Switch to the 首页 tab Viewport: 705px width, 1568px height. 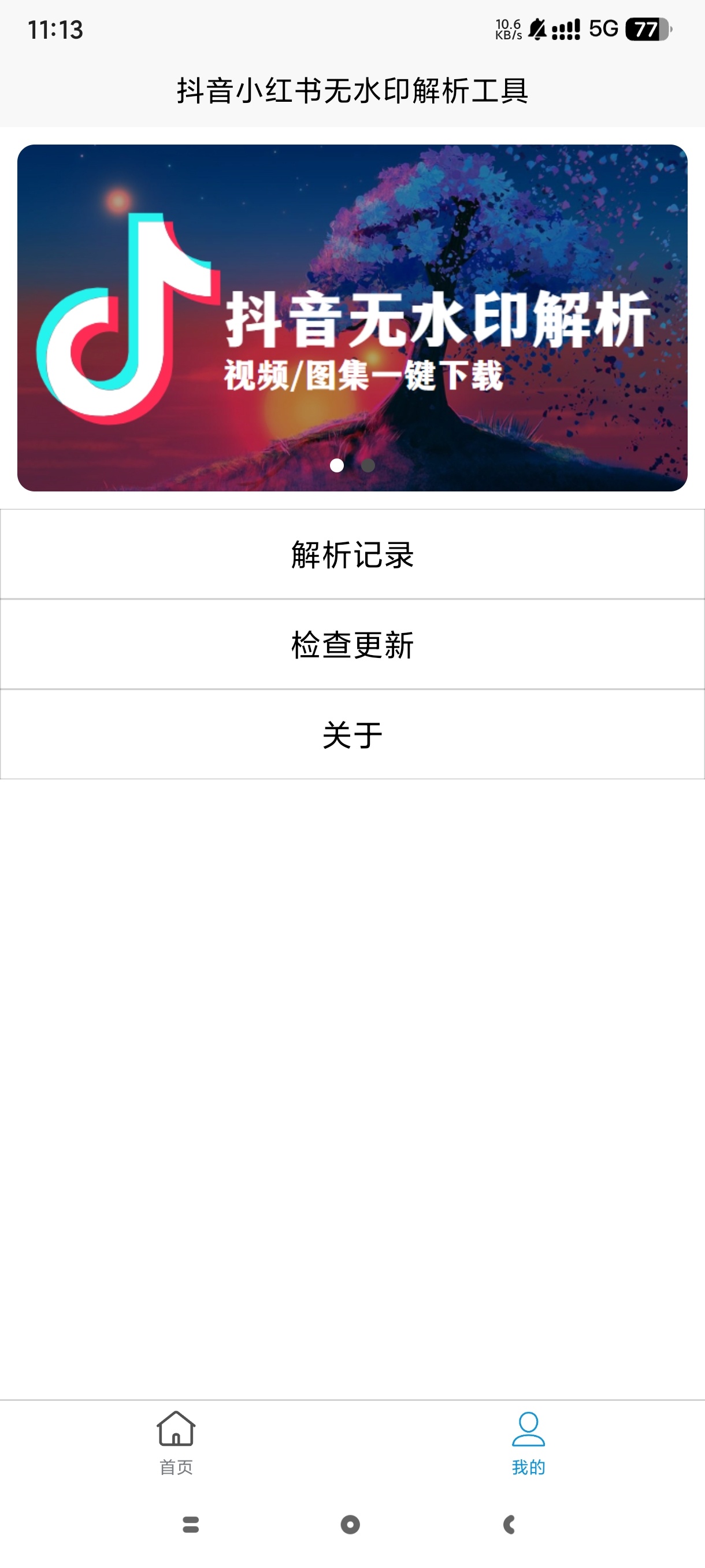tap(176, 1443)
